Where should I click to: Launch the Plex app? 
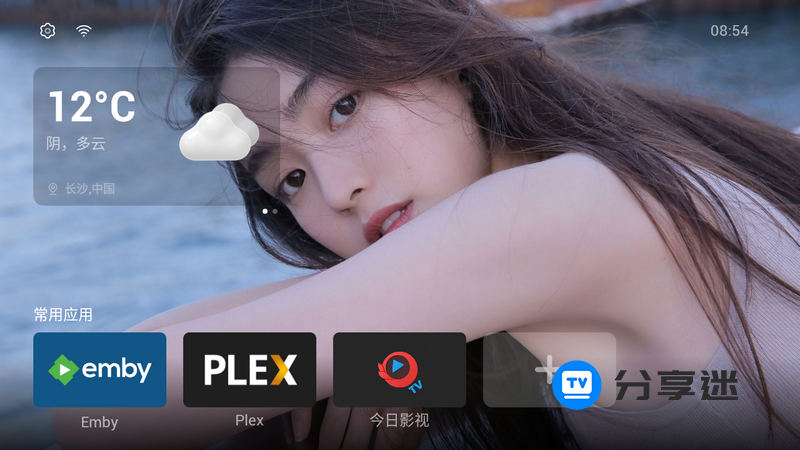[249, 370]
